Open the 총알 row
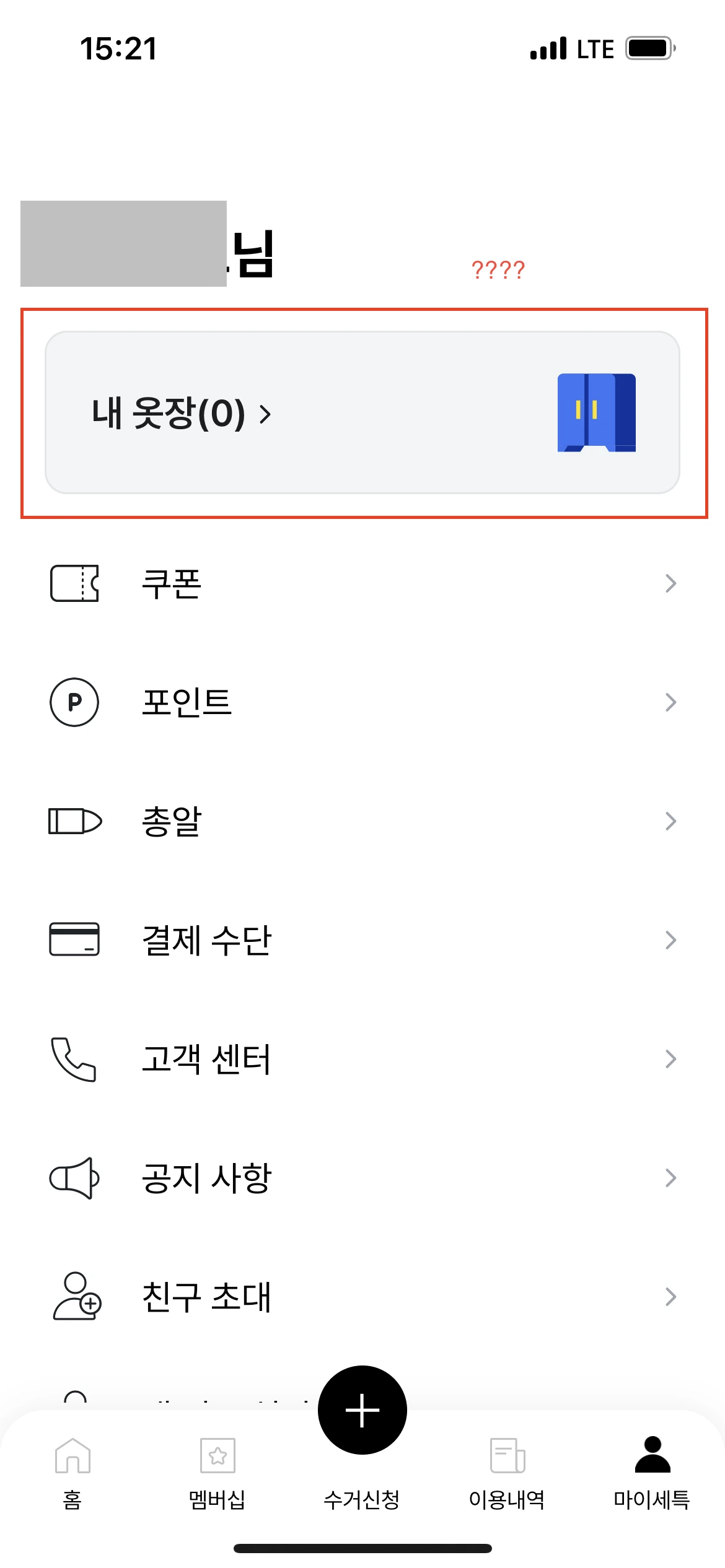 (362, 821)
